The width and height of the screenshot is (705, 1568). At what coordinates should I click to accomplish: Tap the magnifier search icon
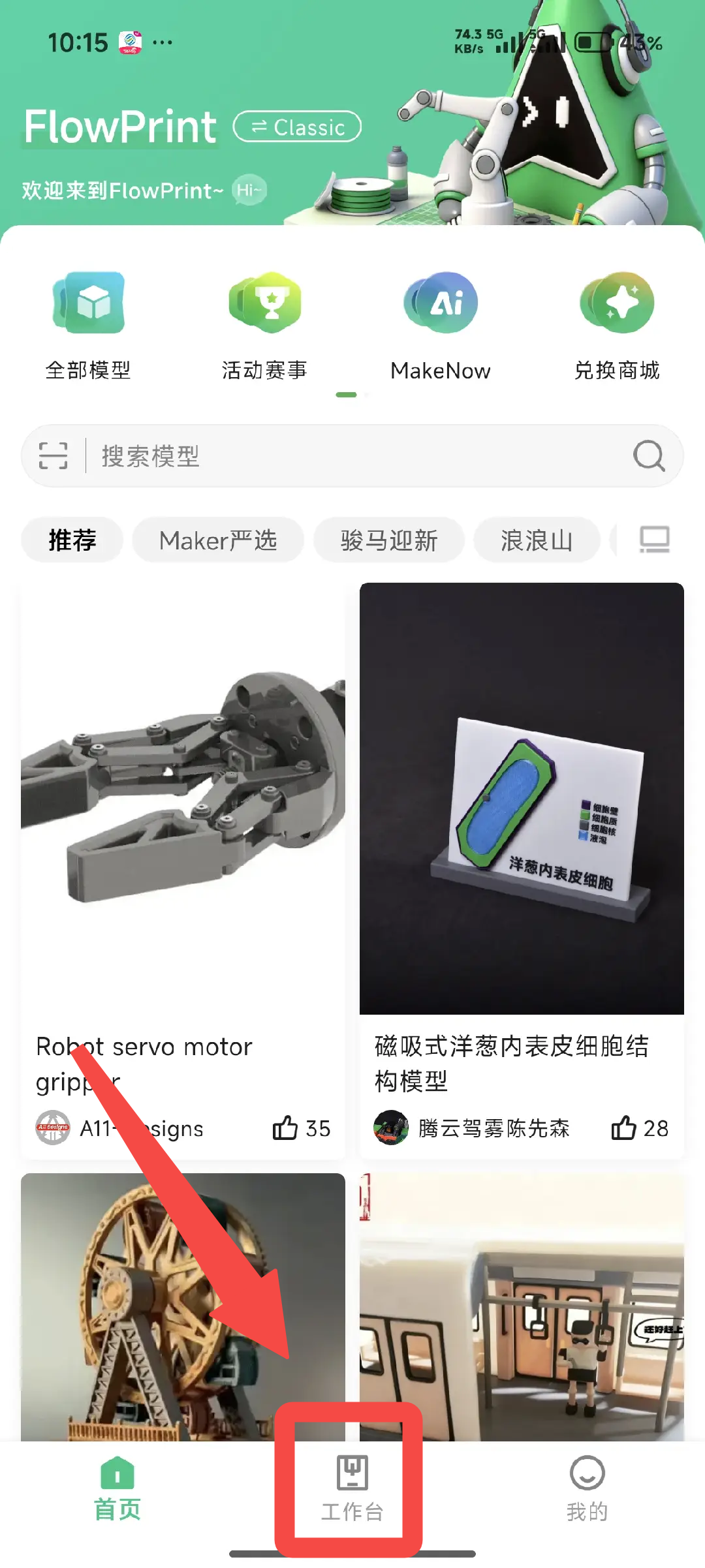[649, 455]
